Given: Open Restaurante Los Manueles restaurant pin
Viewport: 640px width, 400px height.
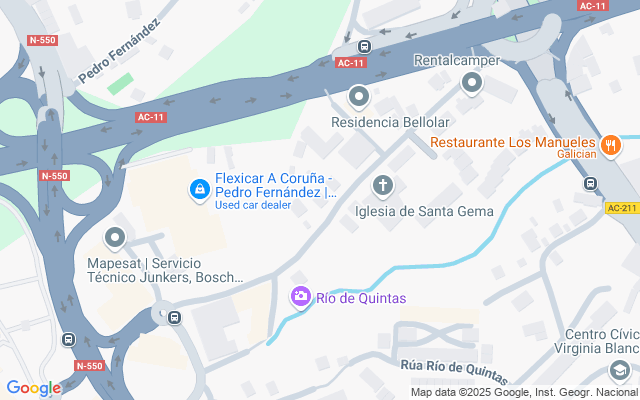Looking at the screenshot, I should [612, 146].
